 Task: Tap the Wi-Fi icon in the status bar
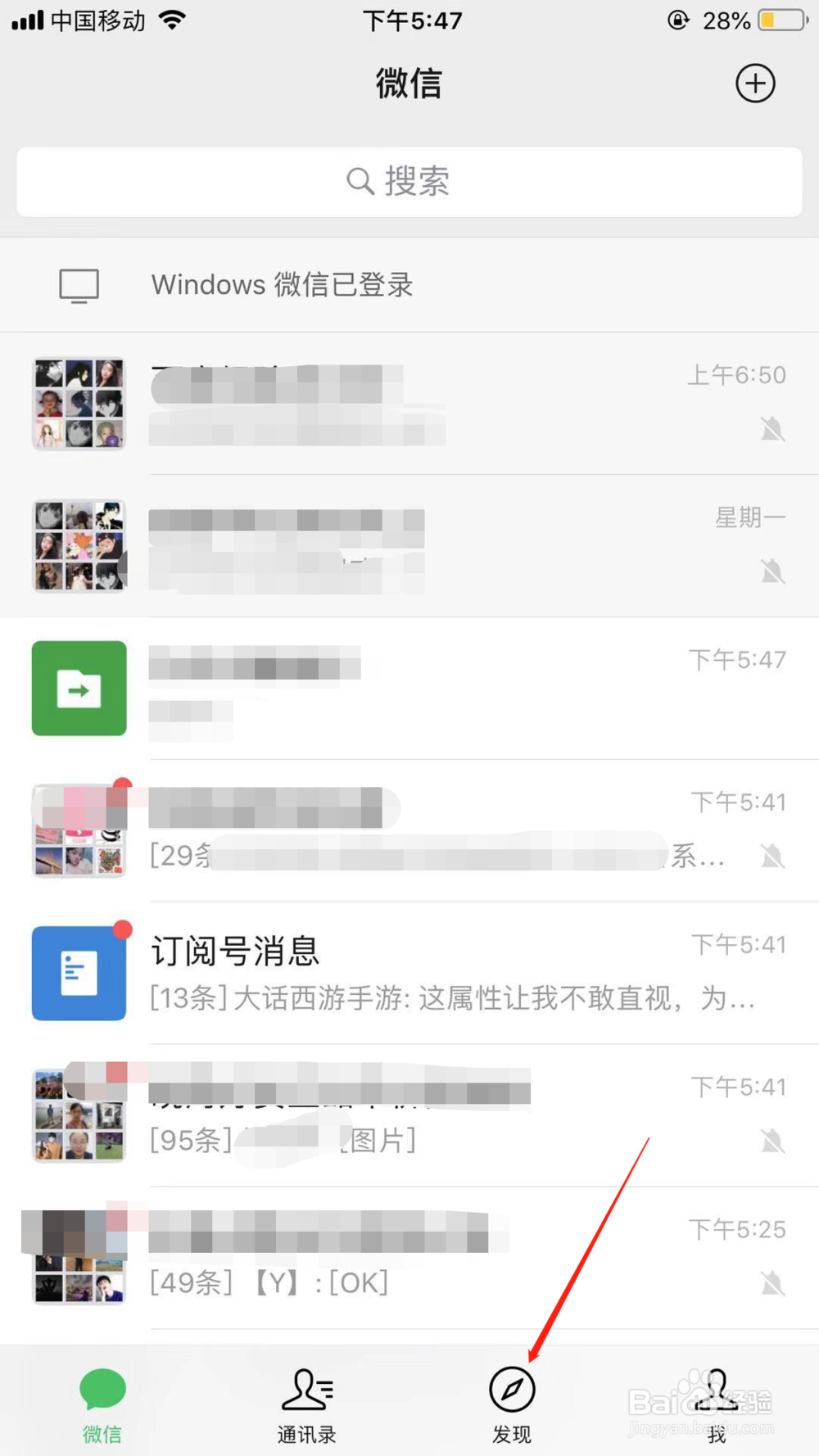point(173,20)
